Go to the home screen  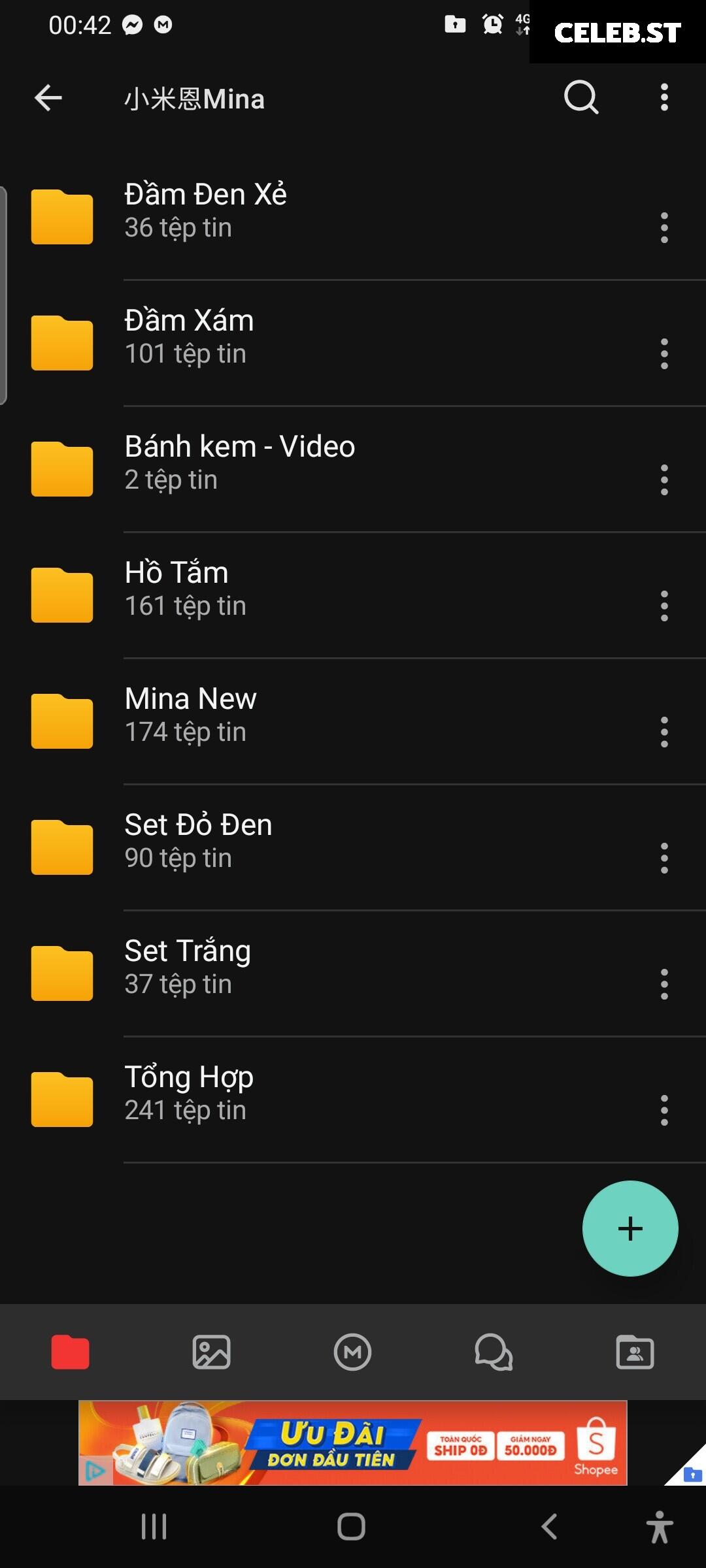[x=351, y=1527]
